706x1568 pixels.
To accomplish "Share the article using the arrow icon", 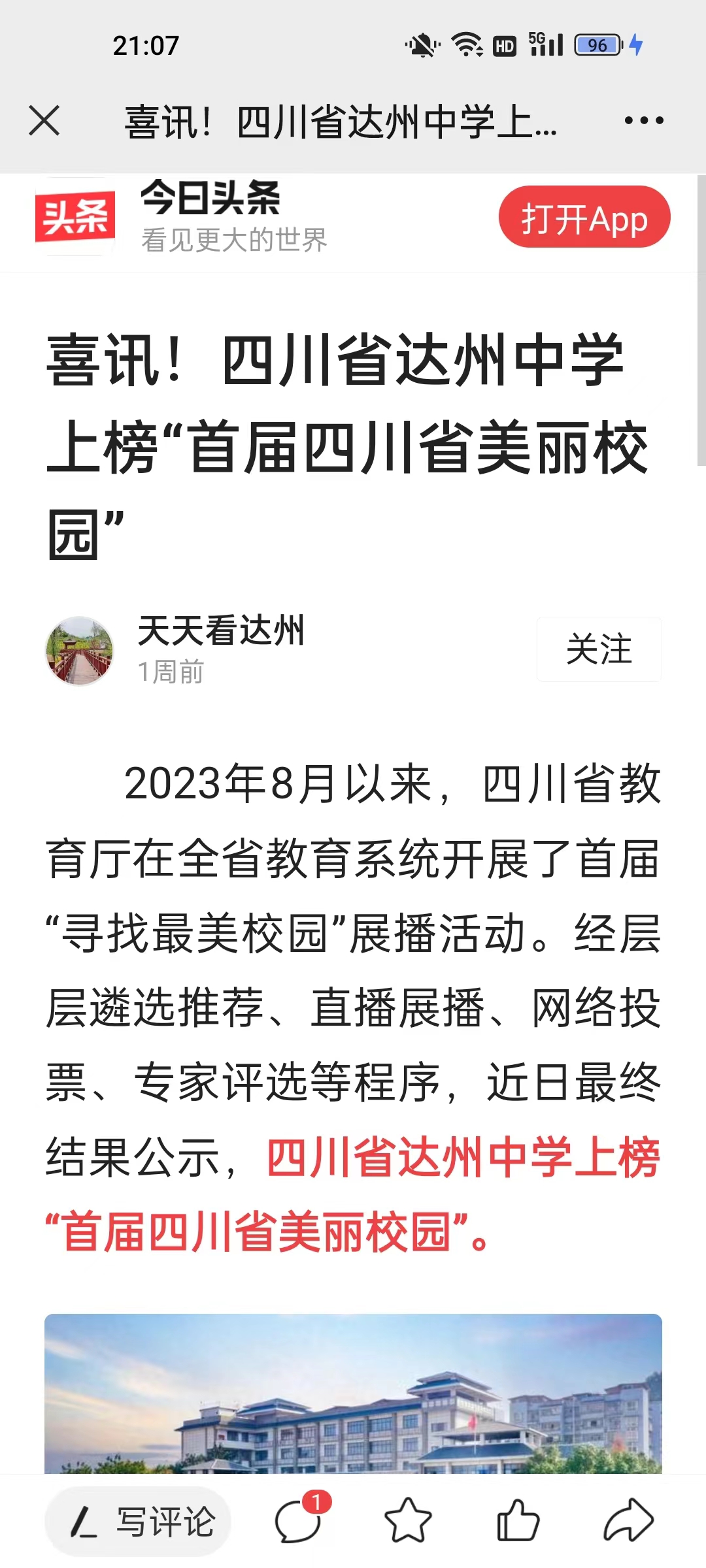I will (x=628, y=1520).
